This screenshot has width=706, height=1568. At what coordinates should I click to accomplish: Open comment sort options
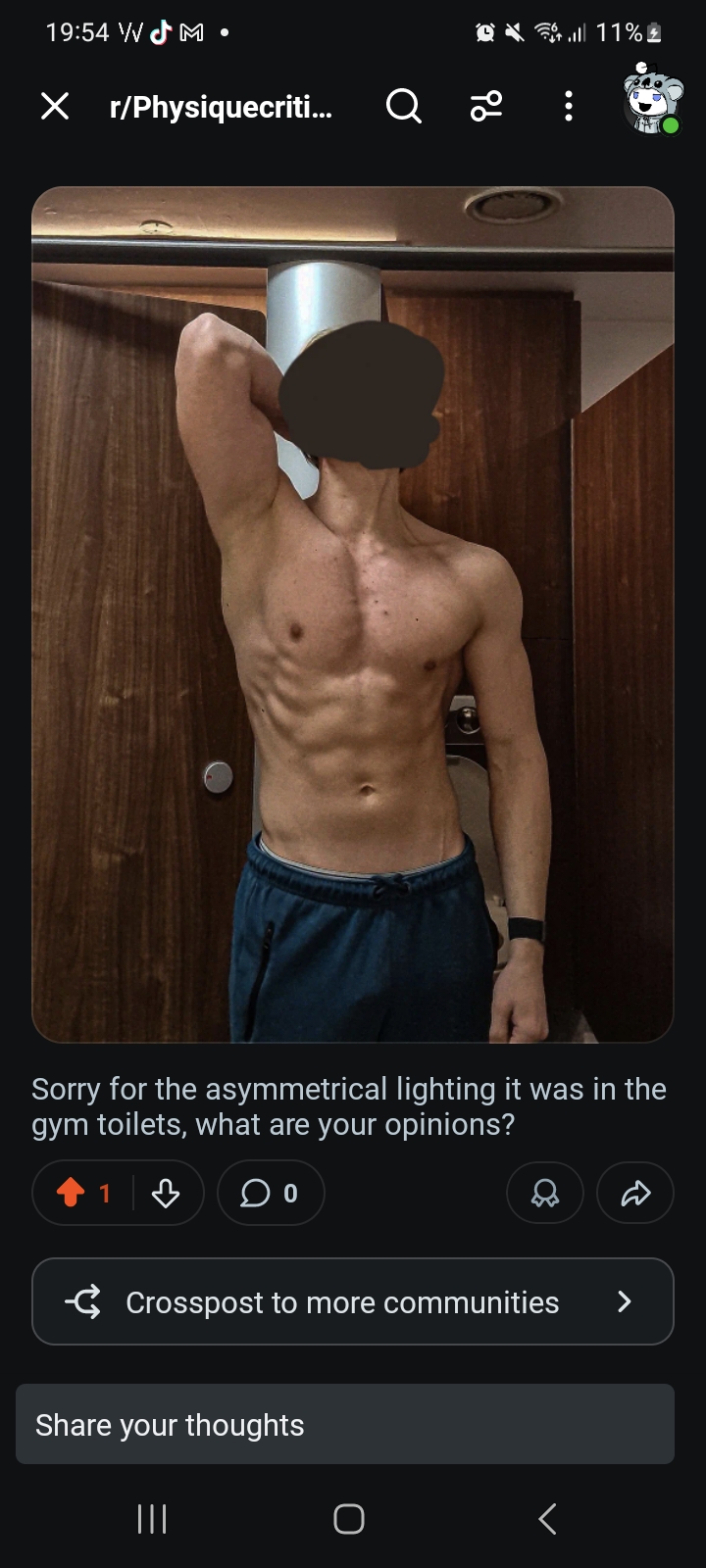coord(486,106)
